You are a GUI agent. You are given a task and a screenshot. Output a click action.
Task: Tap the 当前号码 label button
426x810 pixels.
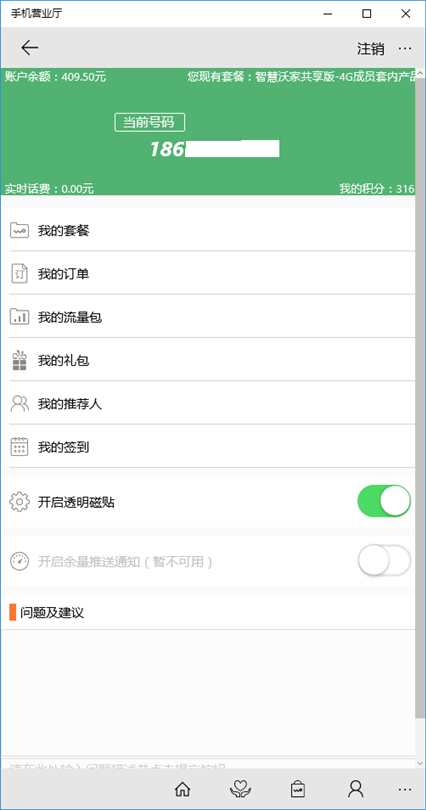pos(149,122)
